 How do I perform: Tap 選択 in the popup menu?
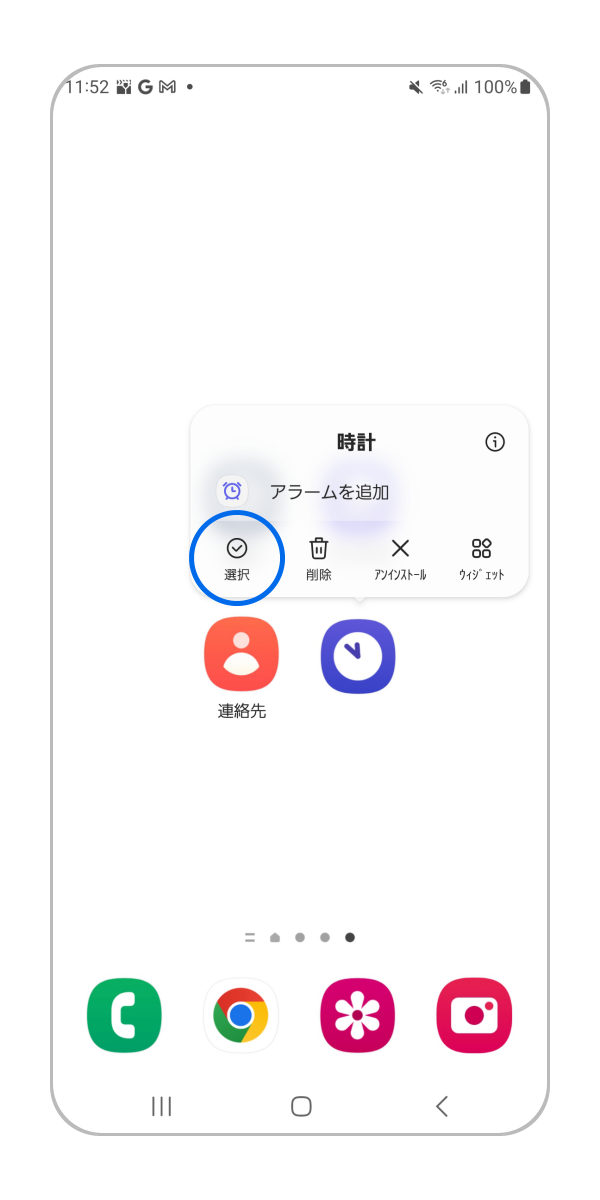237,559
